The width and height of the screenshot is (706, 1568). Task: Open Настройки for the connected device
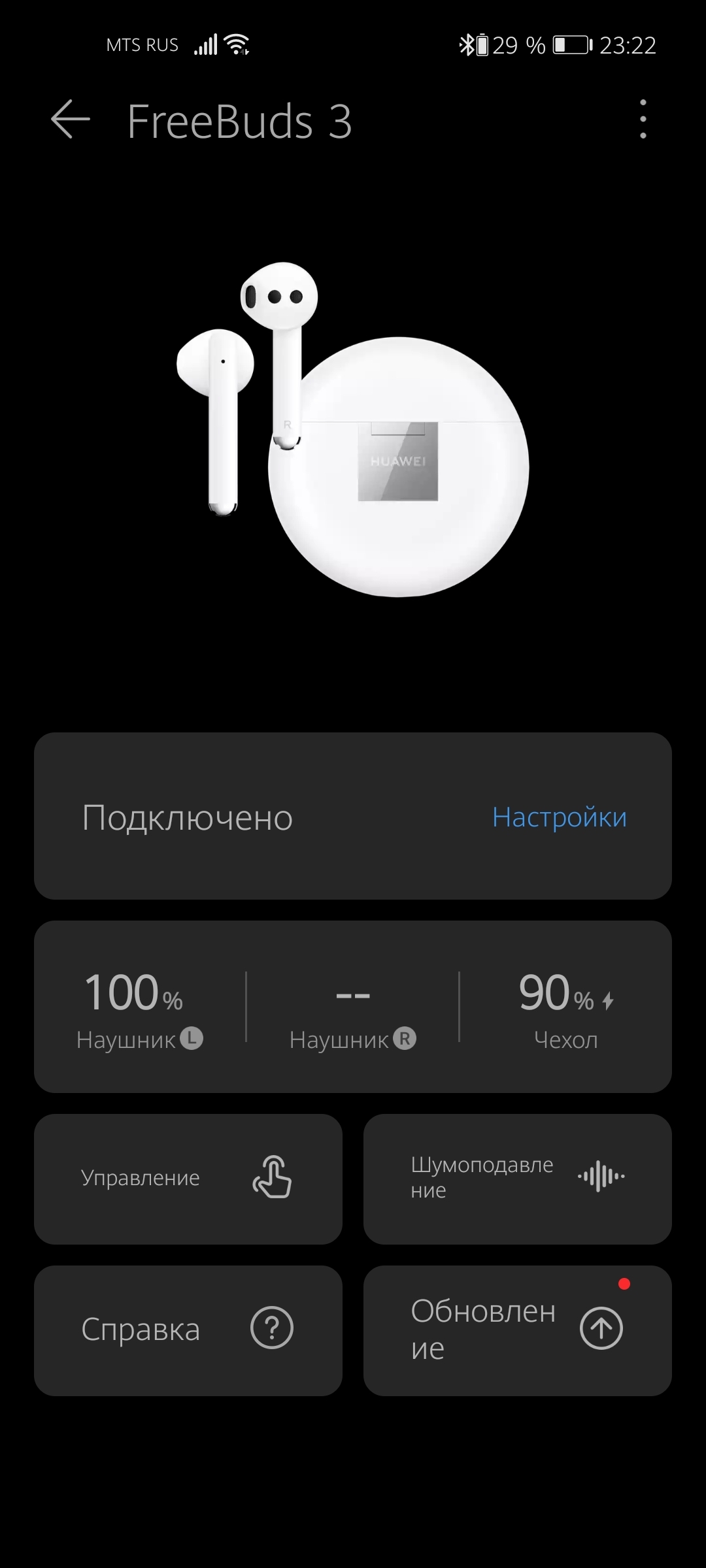point(560,817)
